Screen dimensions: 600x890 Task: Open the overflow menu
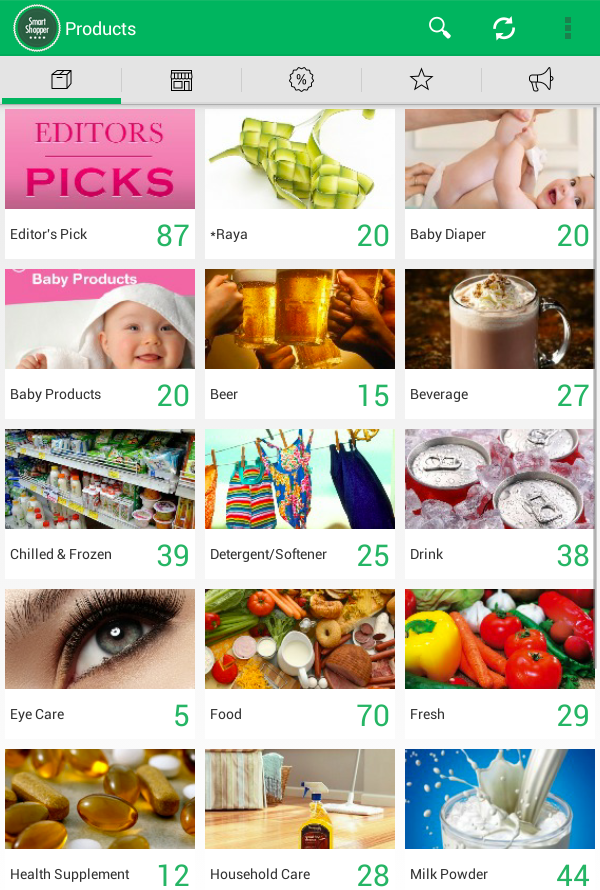(x=568, y=28)
